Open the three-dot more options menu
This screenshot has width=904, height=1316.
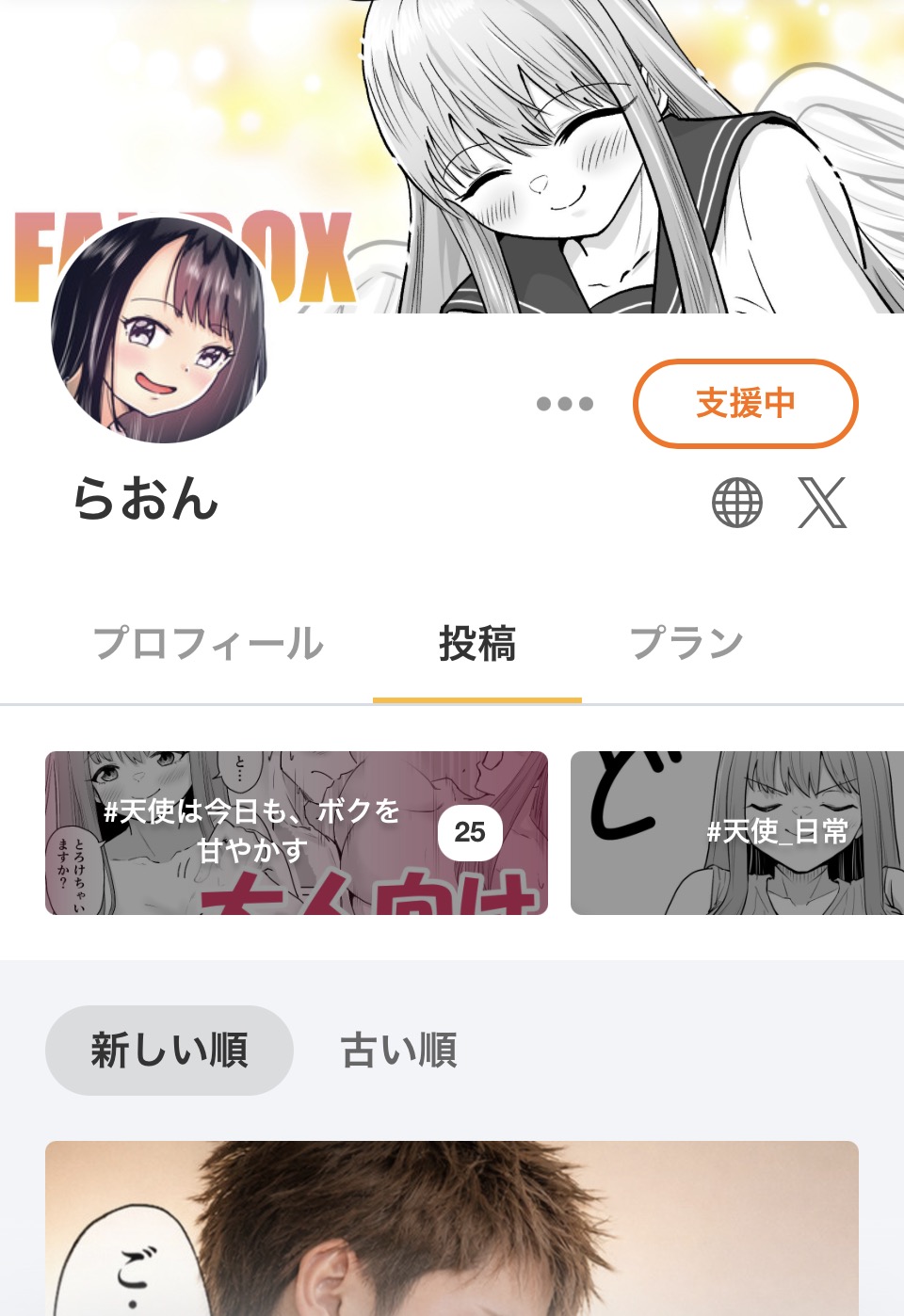[565, 404]
